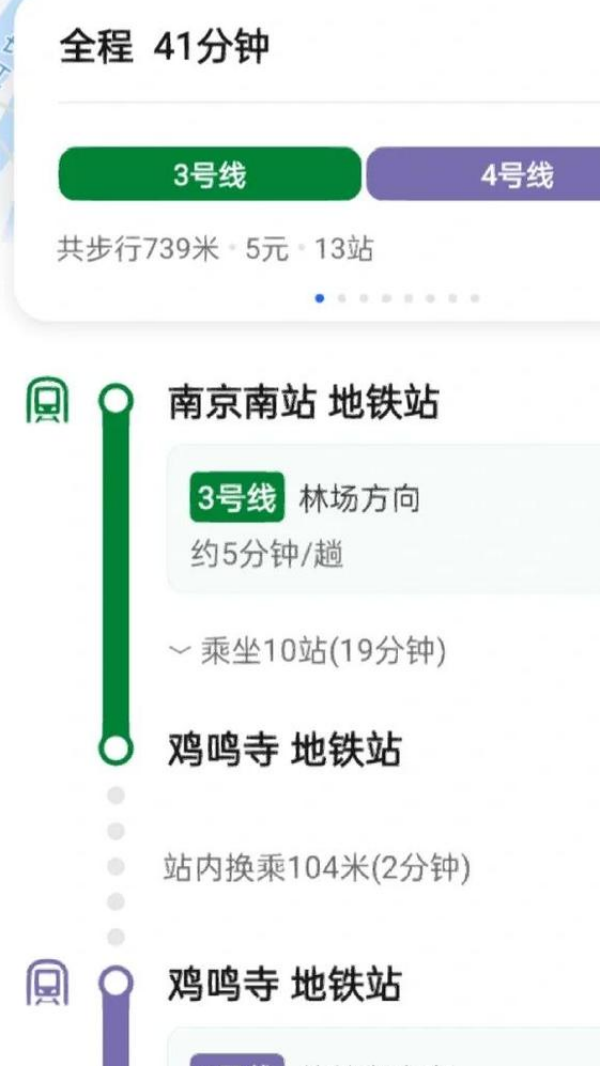This screenshot has width=600, height=1066.
Task: Tap the purple 4号线 segment
Action: click(x=483, y=175)
